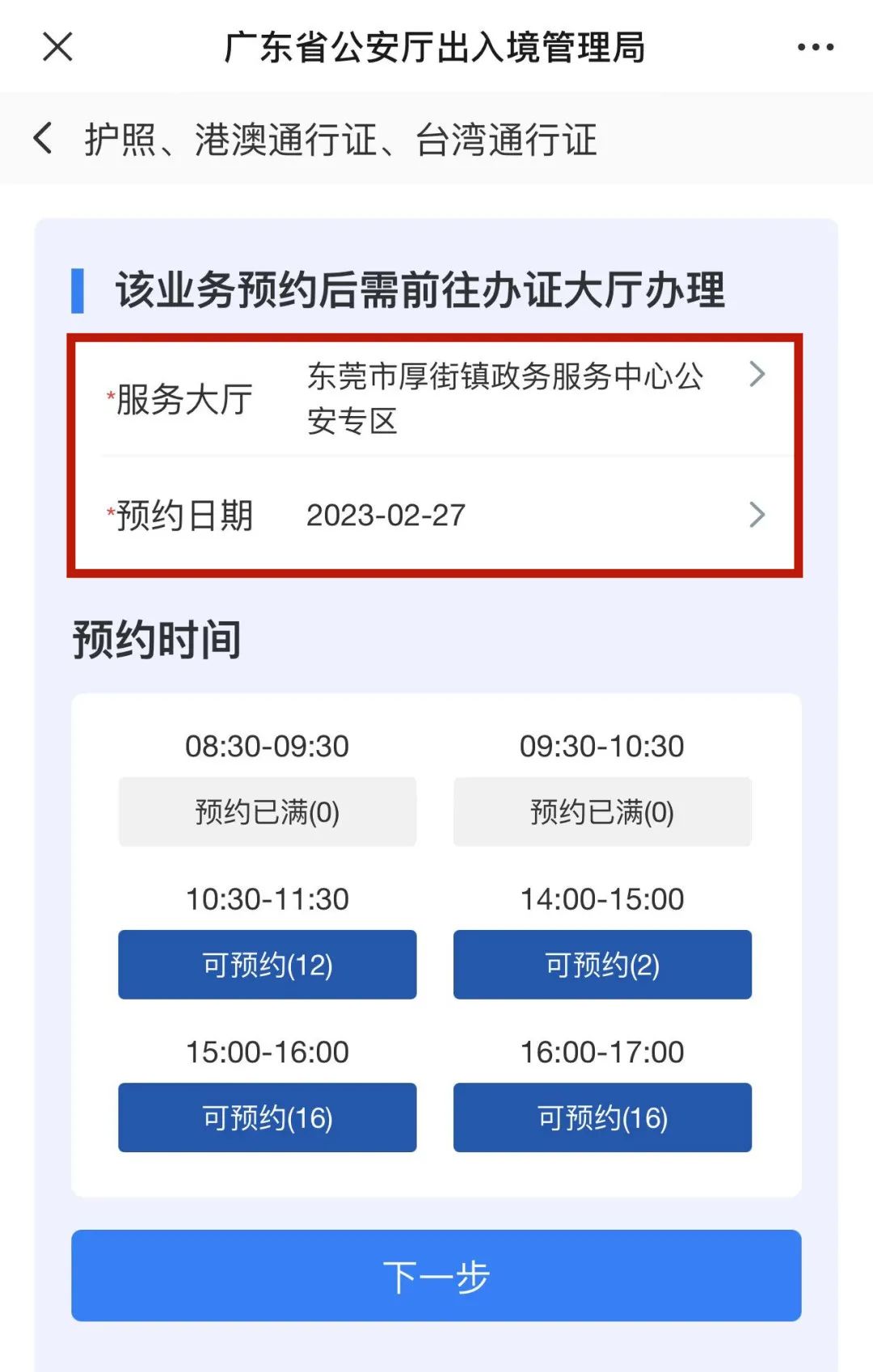Open the 预约日期 date chevron

758,515
